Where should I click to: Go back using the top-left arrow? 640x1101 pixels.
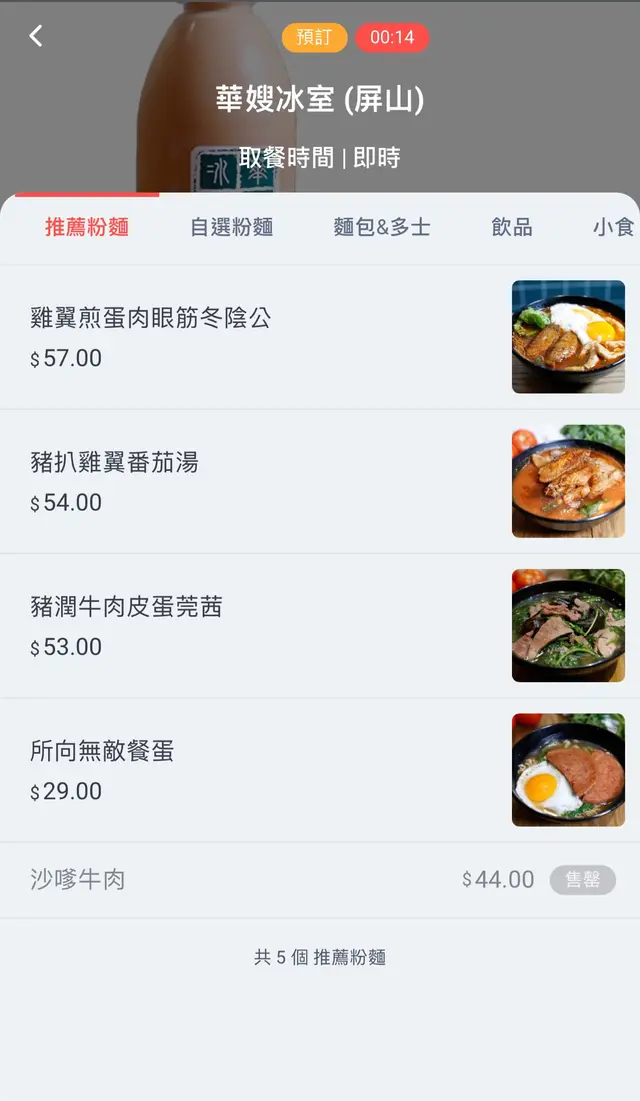[36, 37]
